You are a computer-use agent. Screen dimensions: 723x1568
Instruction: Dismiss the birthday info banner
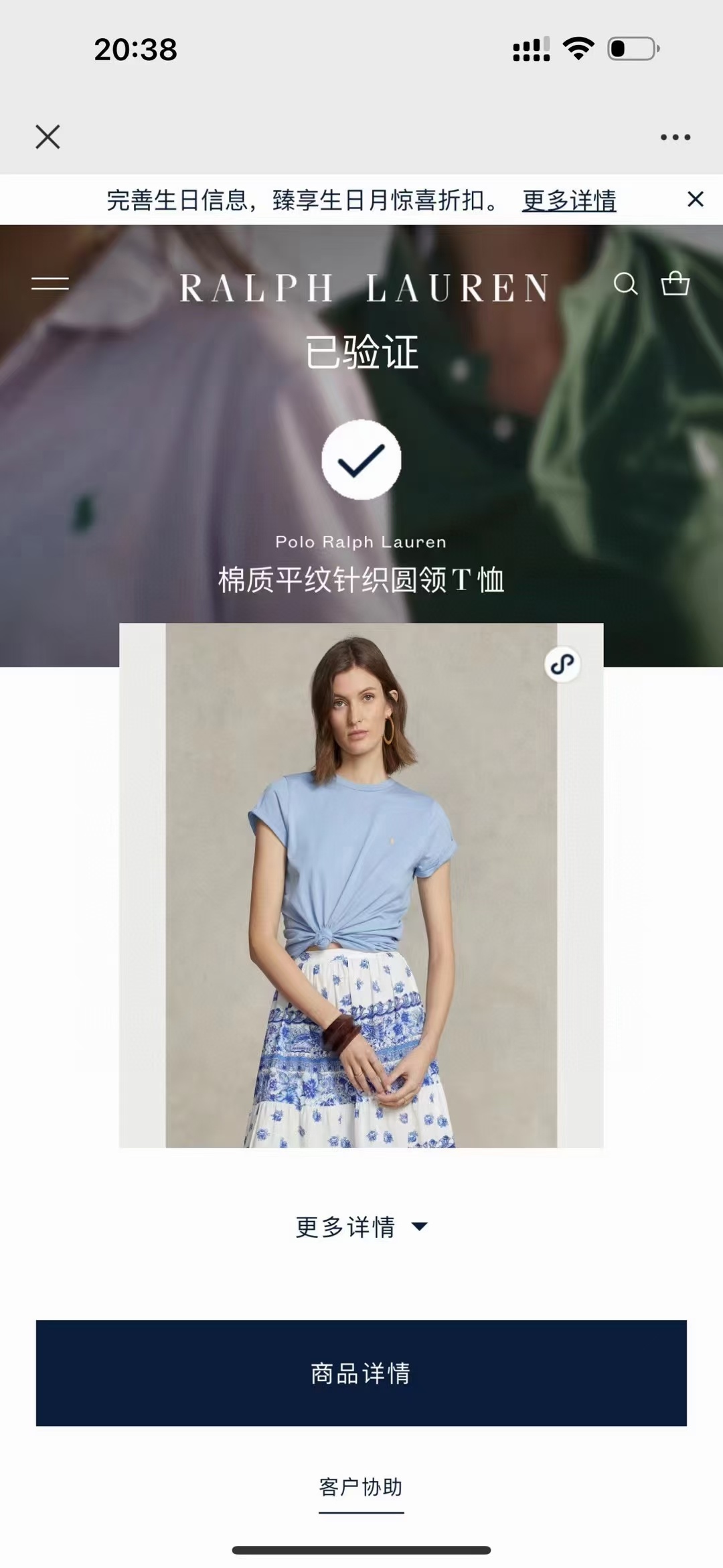tap(696, 199)
